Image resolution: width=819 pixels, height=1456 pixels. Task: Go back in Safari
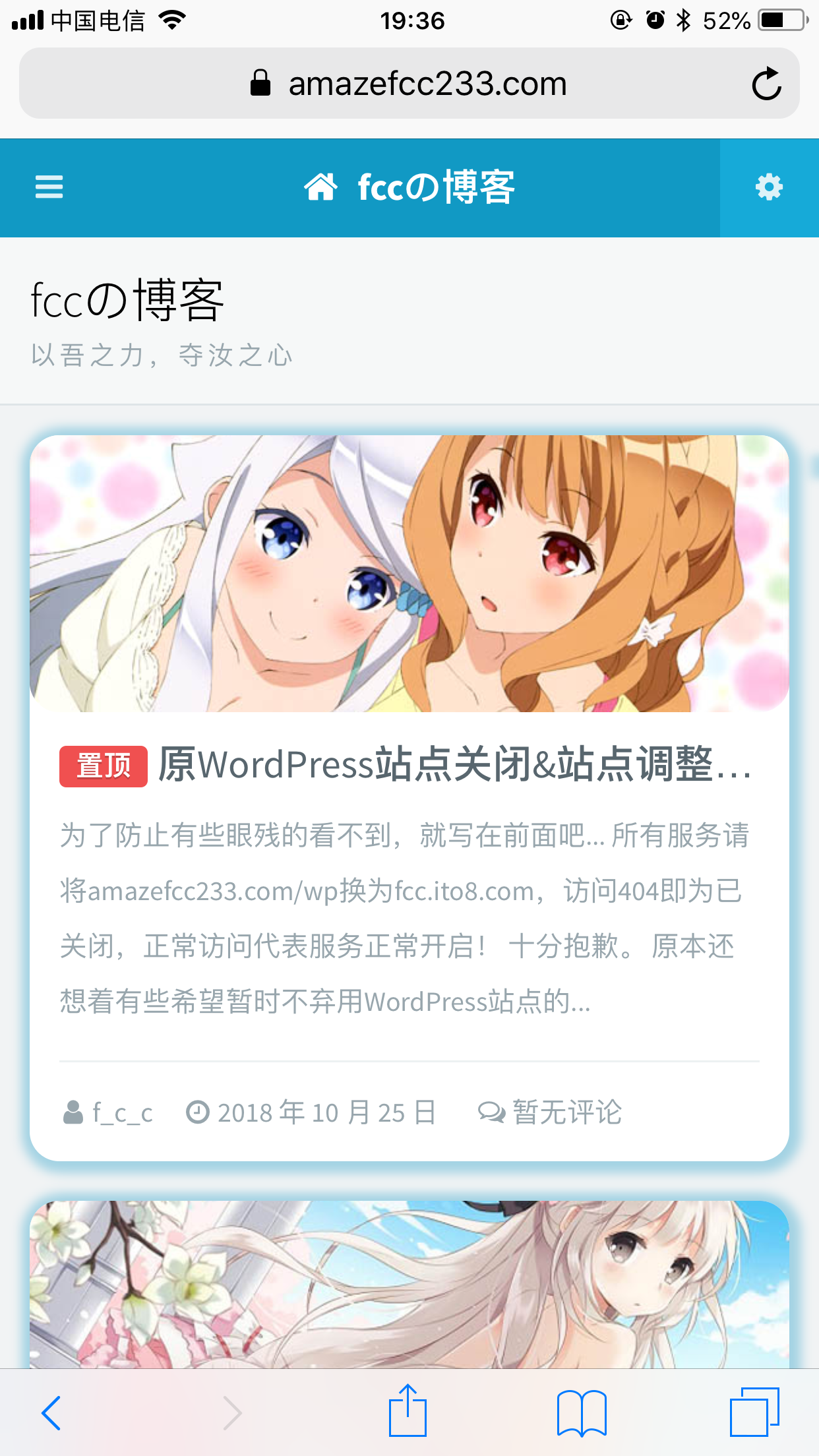(x=51, y=1412)
